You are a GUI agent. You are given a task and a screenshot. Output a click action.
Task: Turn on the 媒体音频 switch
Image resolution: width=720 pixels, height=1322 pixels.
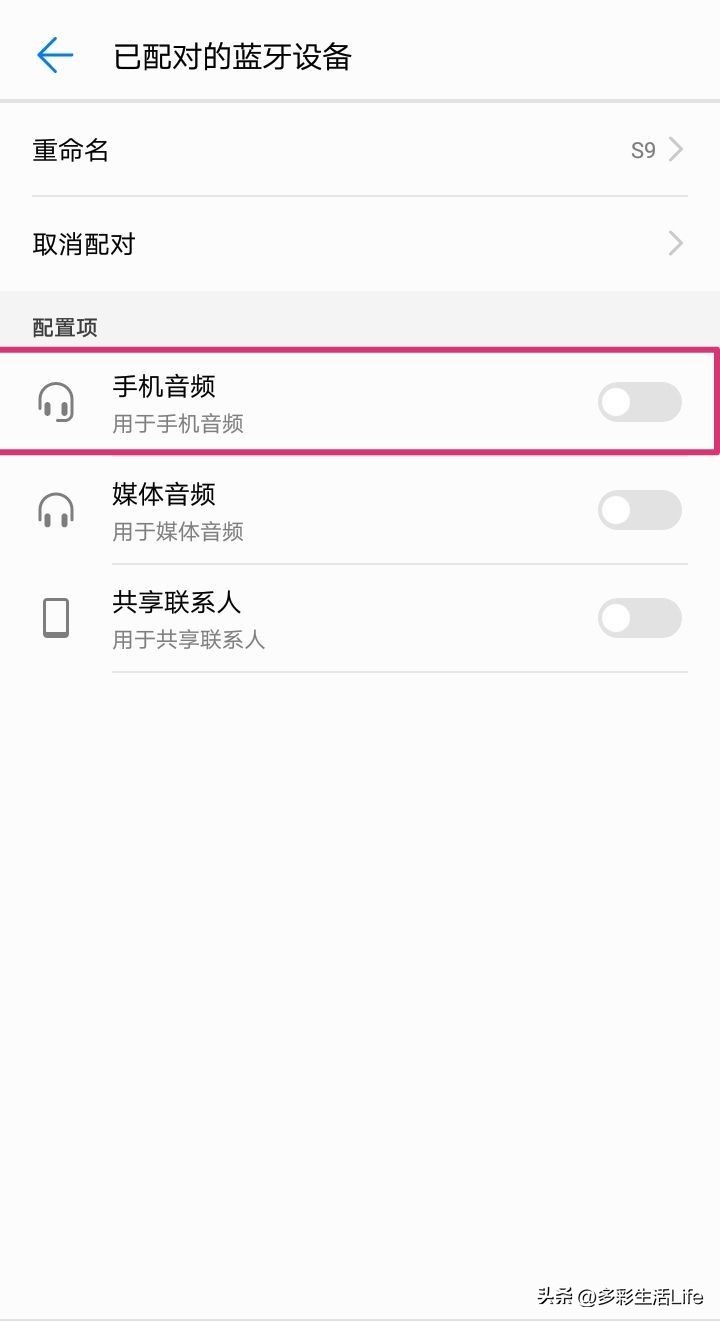(x=639, y=510)
